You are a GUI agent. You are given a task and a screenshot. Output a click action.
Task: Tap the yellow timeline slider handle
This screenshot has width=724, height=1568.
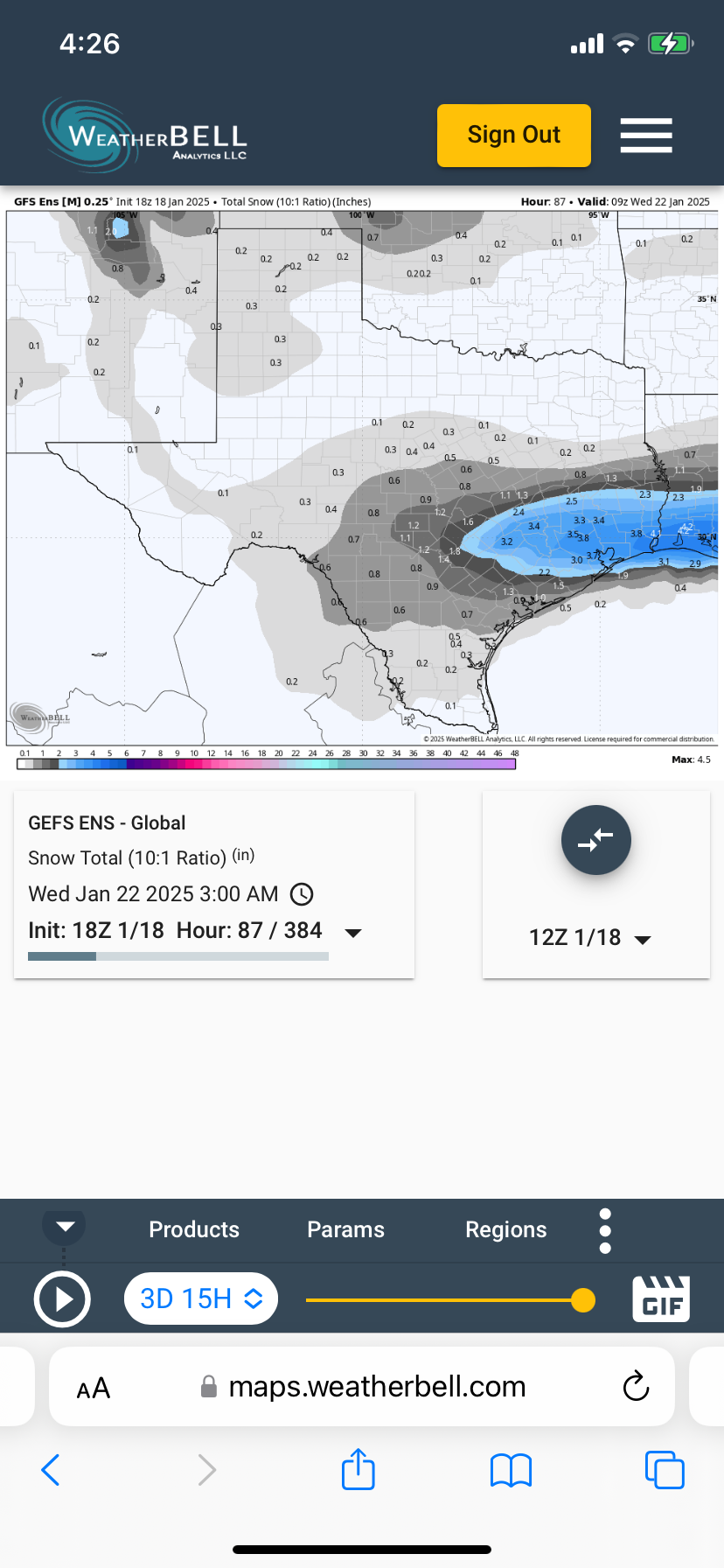pyautogui.click(x=582, y=1300)
